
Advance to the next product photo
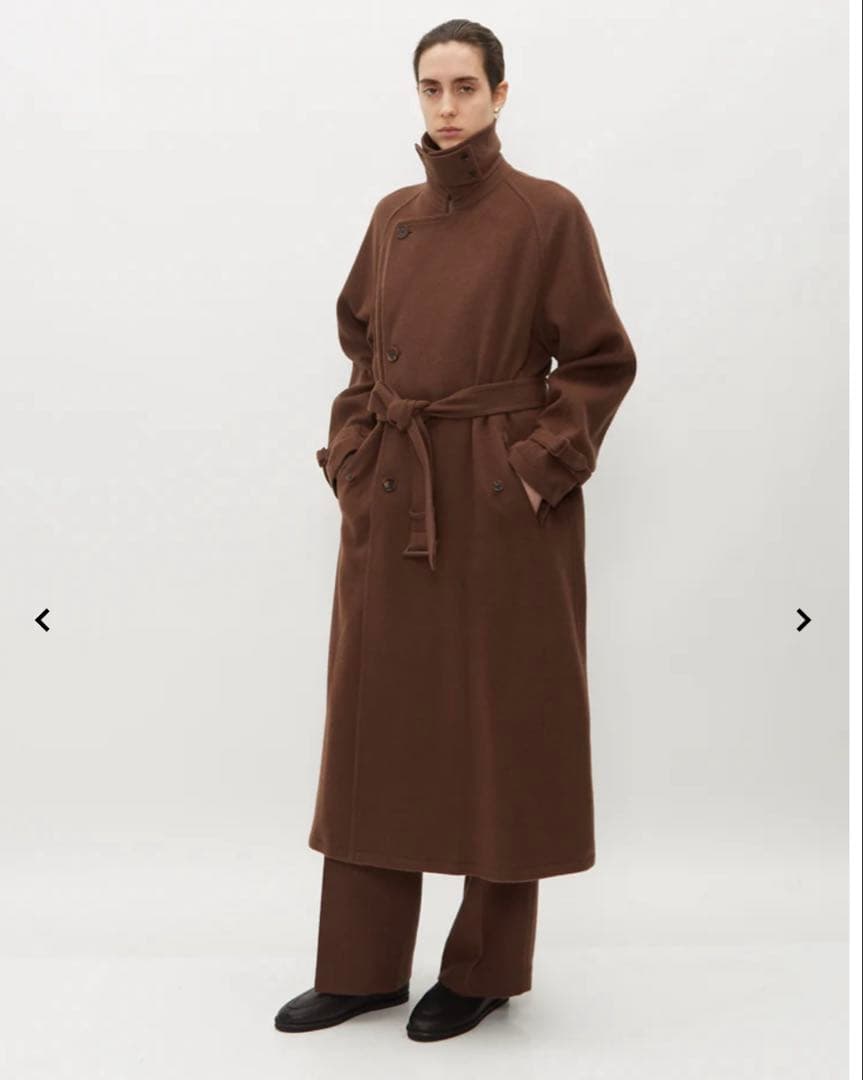point(803,620)
